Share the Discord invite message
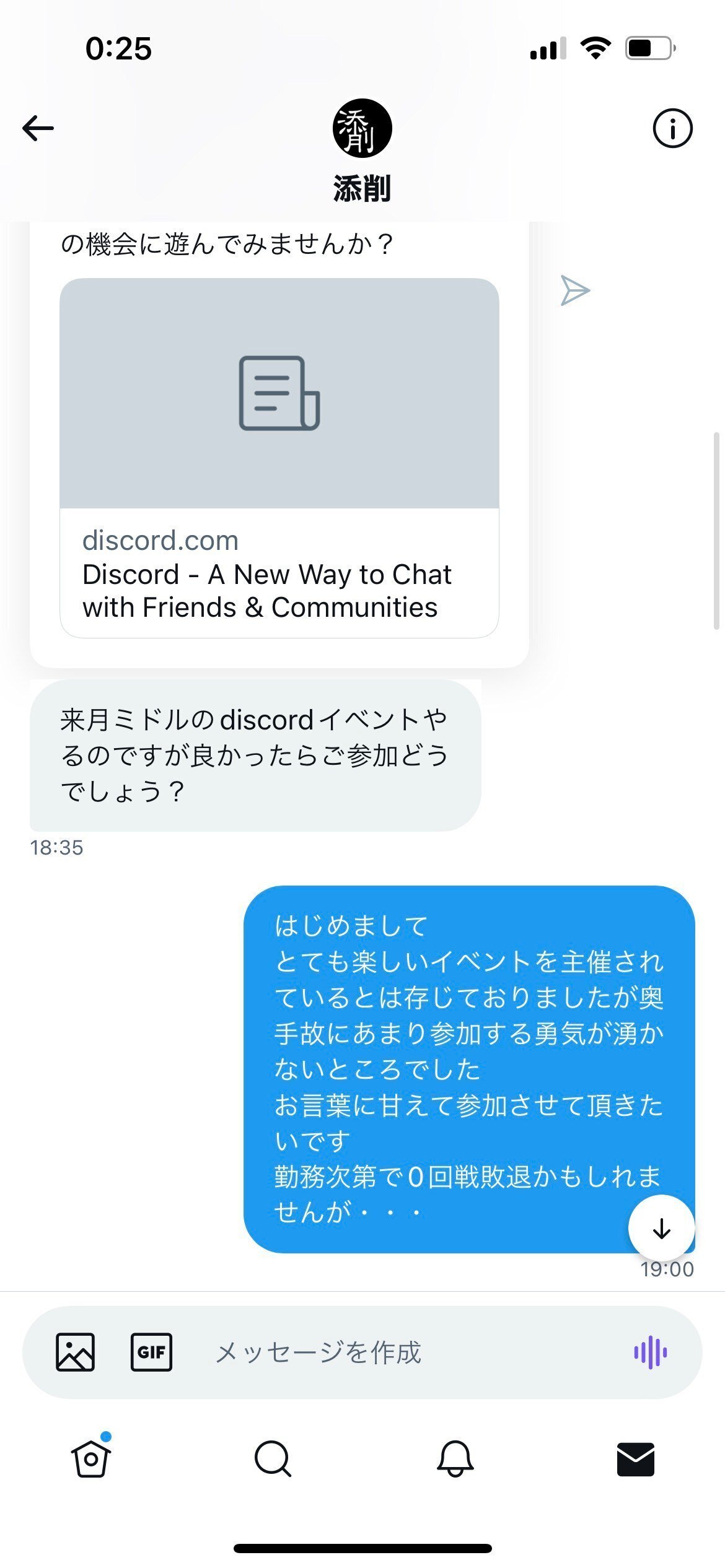The width and height of the screenshot is (725, 1568). [x=575, y=290]
